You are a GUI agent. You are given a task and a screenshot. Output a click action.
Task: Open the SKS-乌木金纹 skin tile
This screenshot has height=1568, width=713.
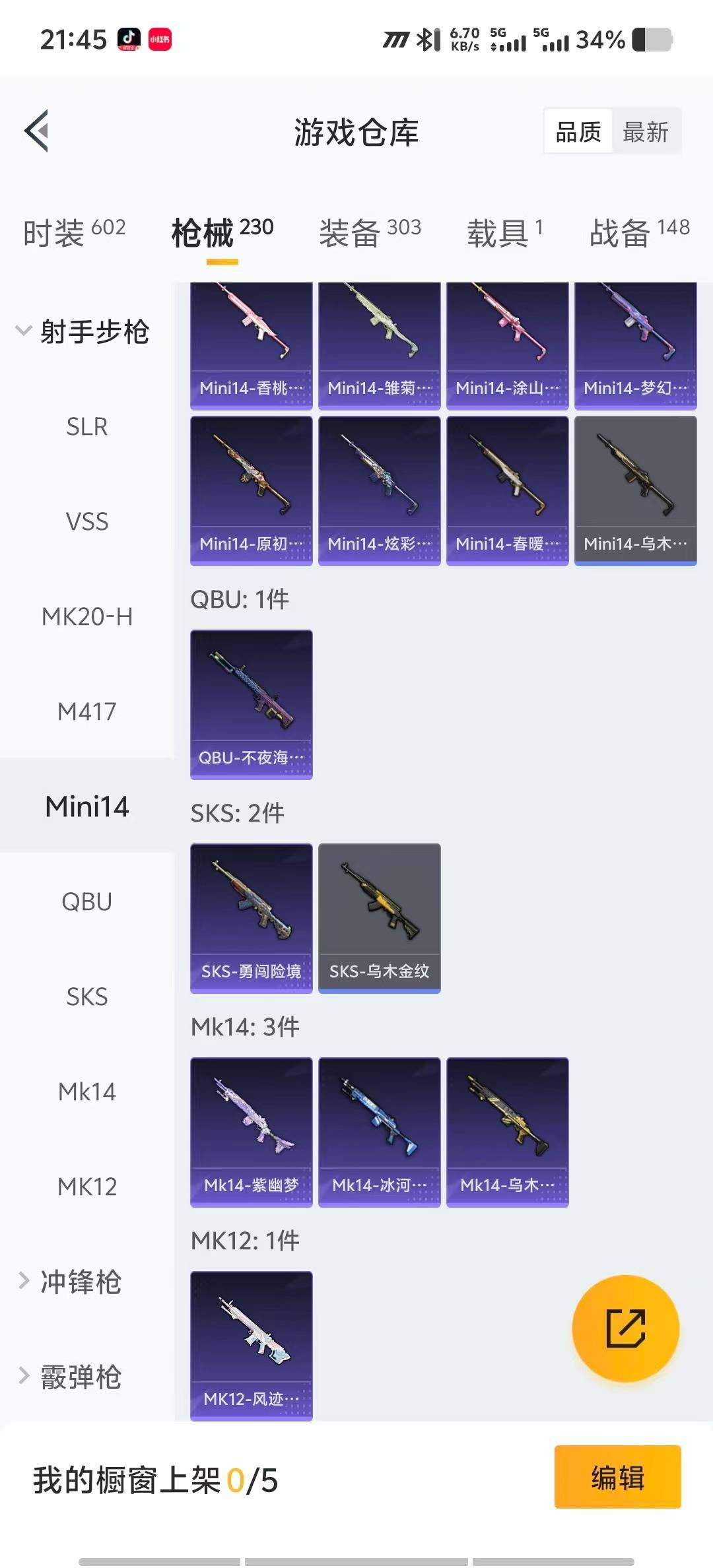379,918
